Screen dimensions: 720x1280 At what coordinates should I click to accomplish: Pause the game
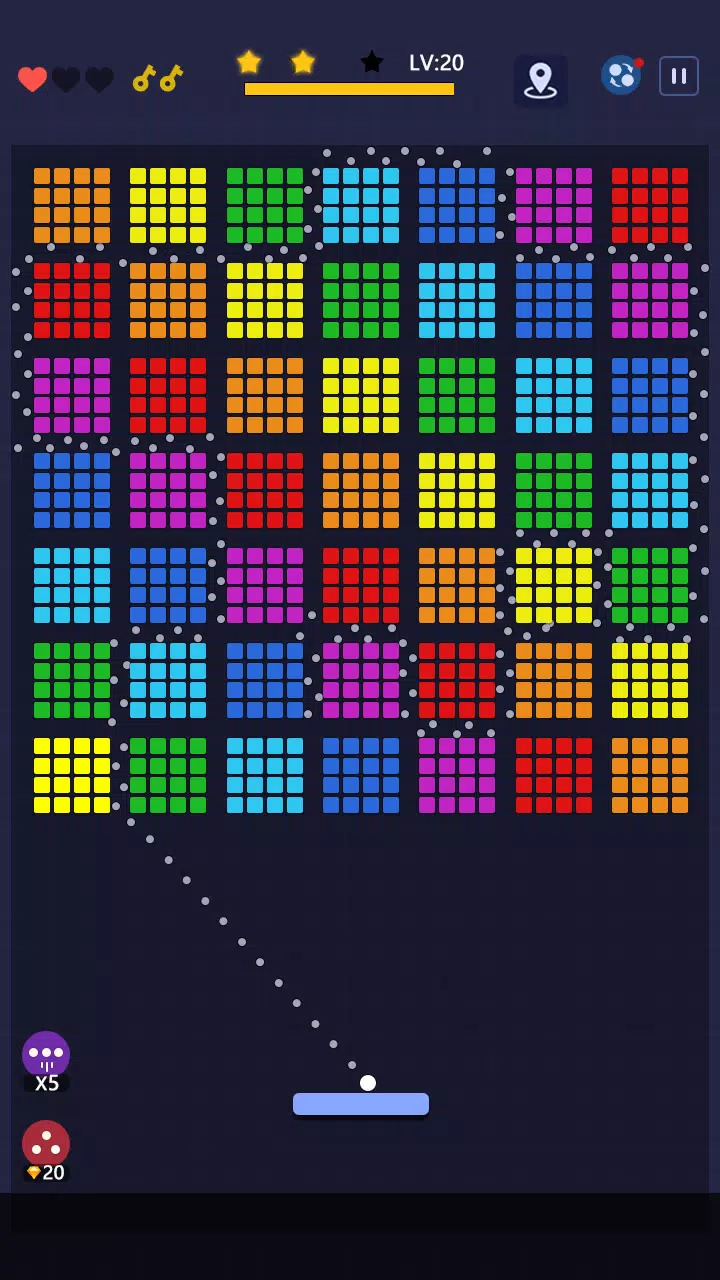coord(678,76)
